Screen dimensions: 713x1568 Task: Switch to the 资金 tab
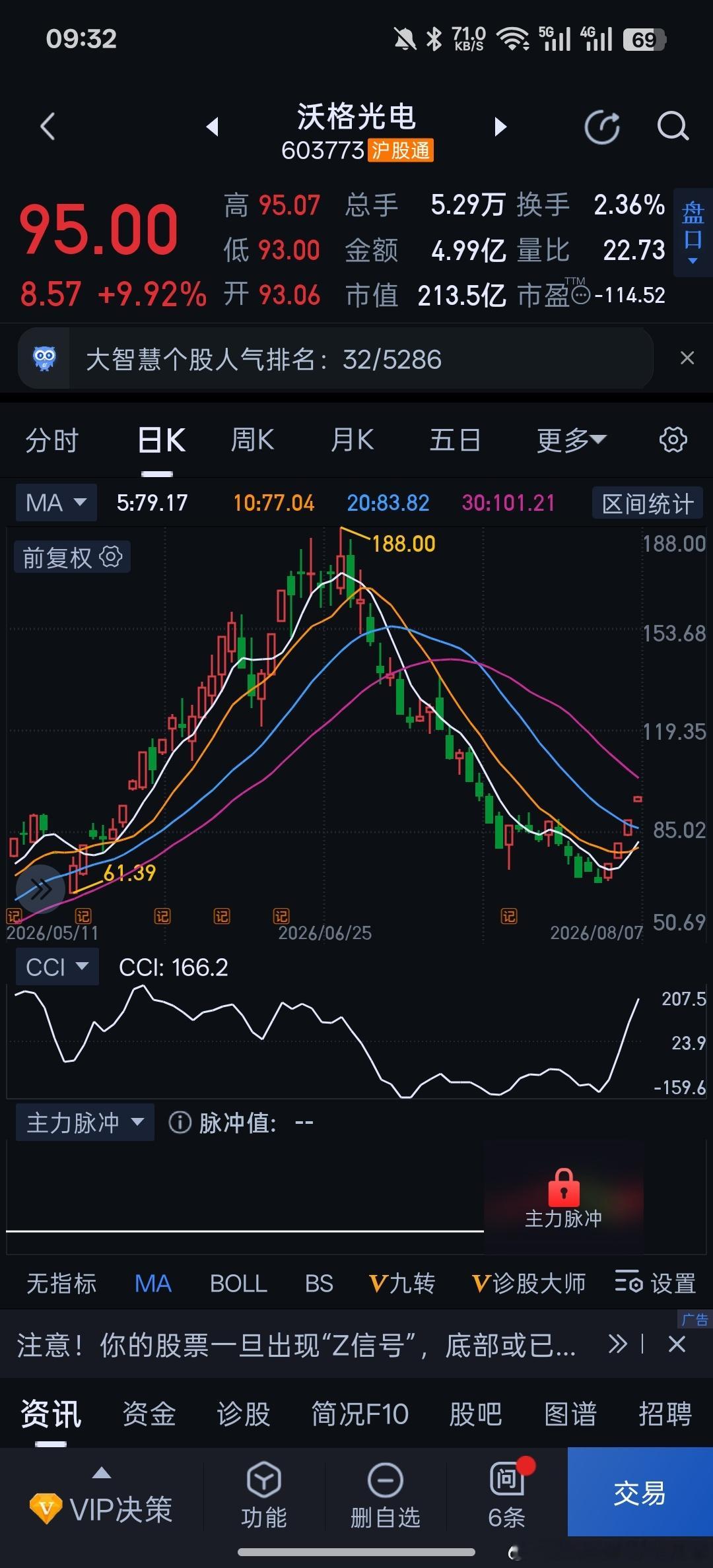(149, 1414)
